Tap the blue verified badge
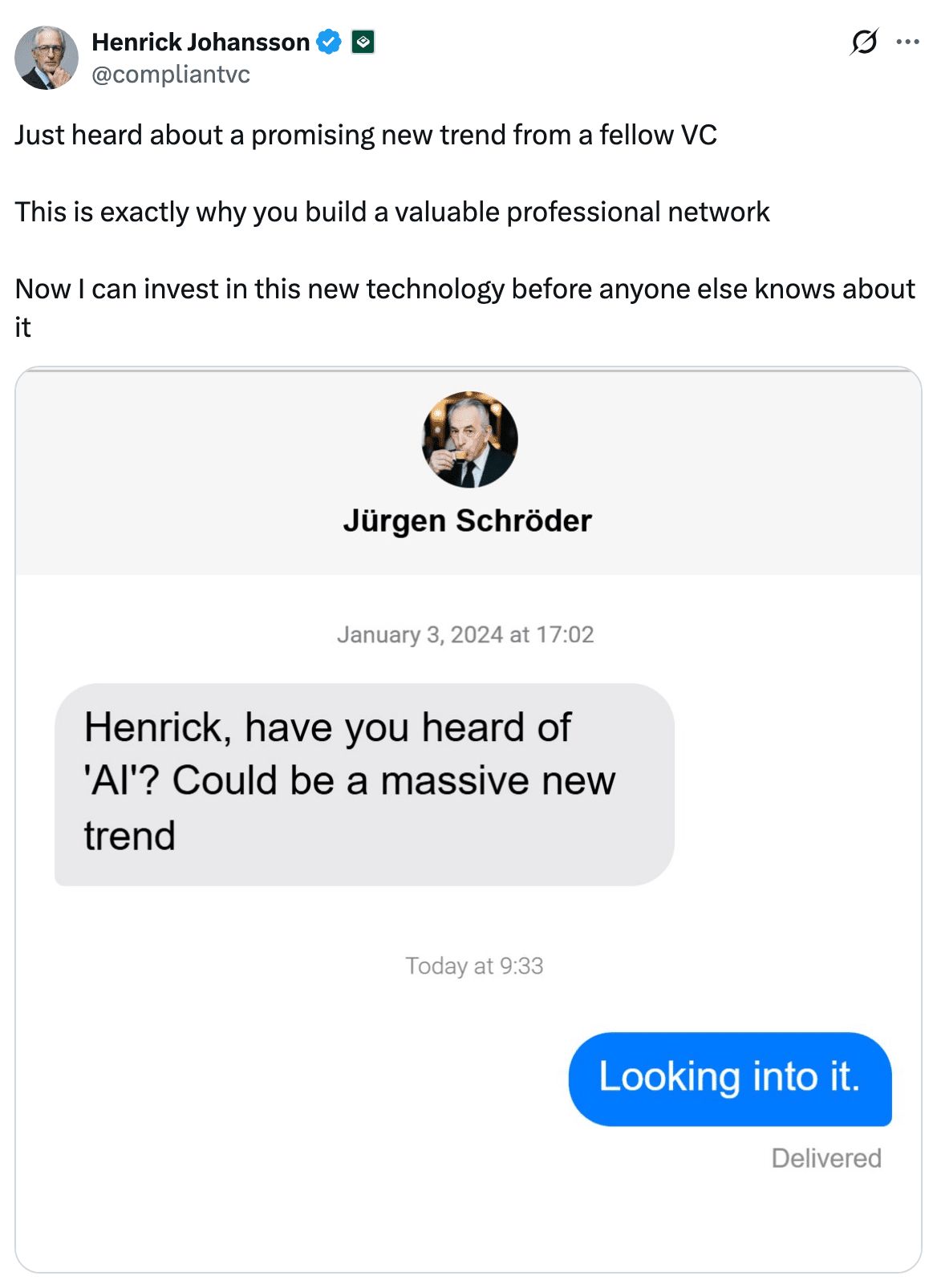 click(329, 42)
